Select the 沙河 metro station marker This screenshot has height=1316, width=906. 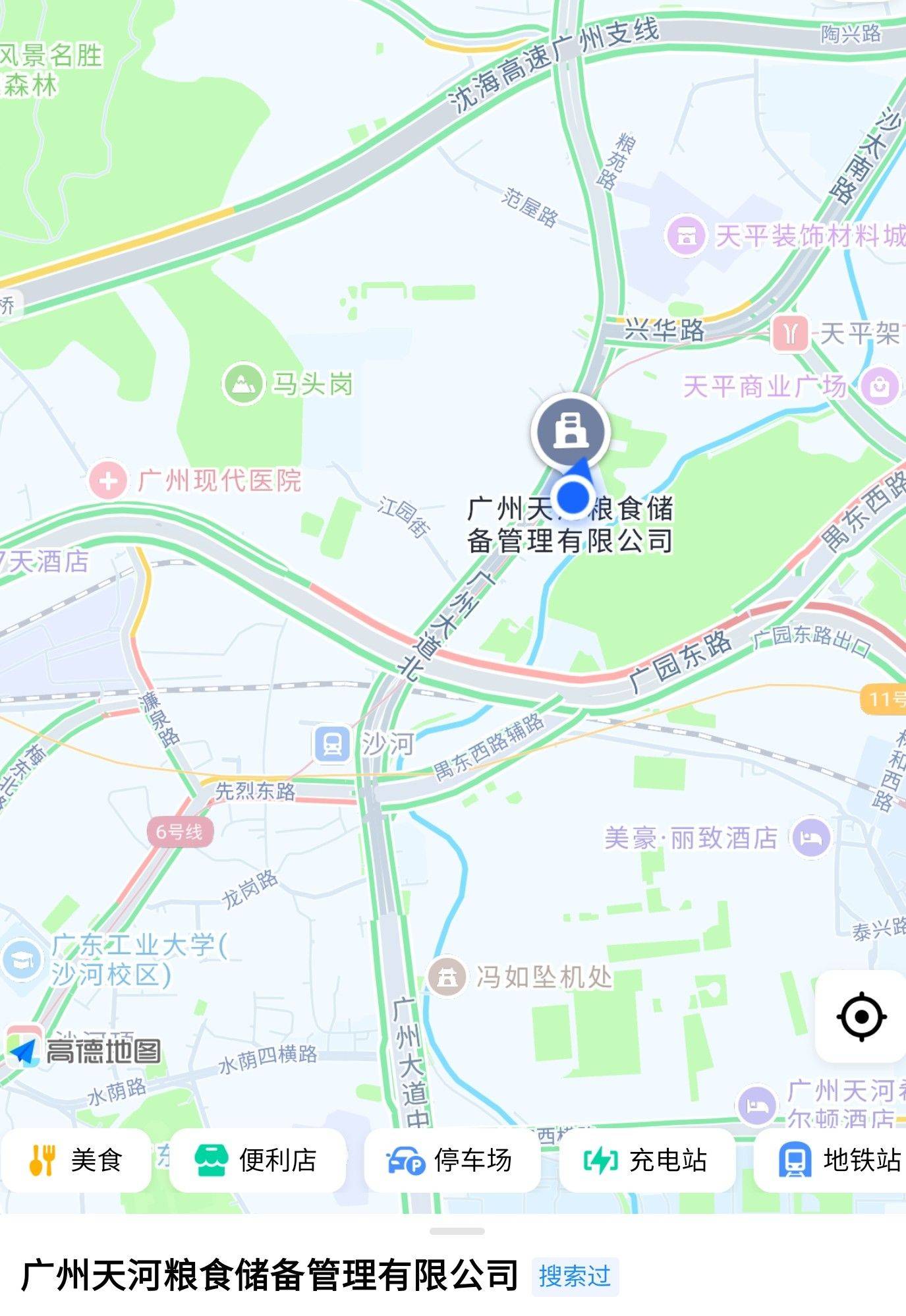[x=332, y=744]
